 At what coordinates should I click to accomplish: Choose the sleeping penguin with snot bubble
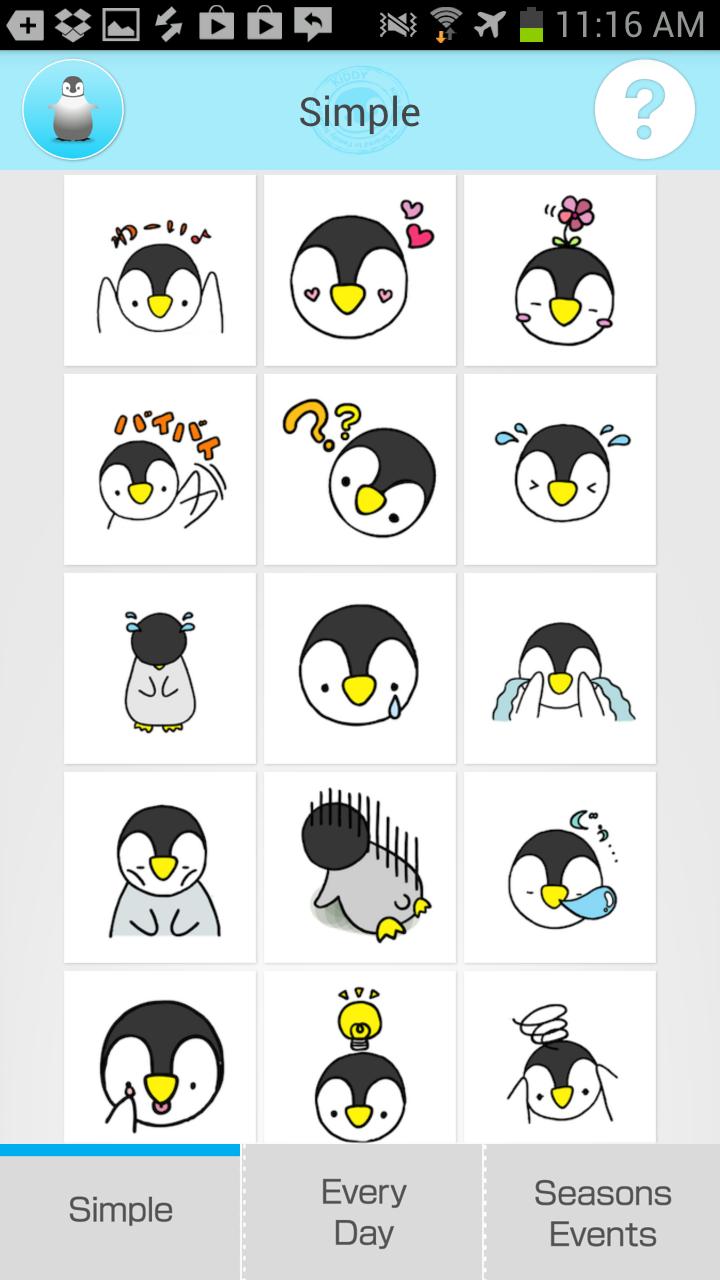coord(560,867)
